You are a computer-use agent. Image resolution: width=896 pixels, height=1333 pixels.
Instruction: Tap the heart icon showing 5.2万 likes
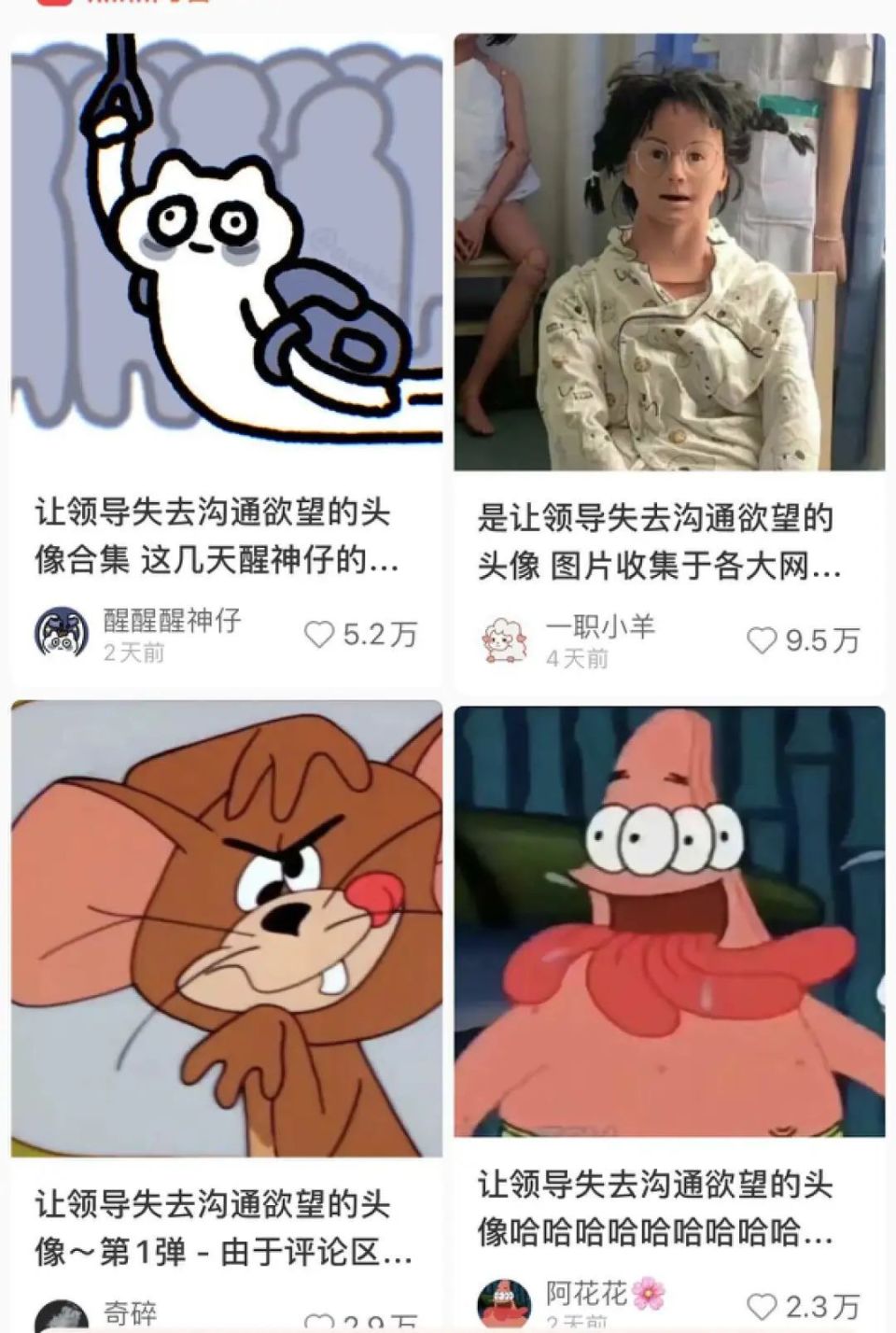[321, 634]
